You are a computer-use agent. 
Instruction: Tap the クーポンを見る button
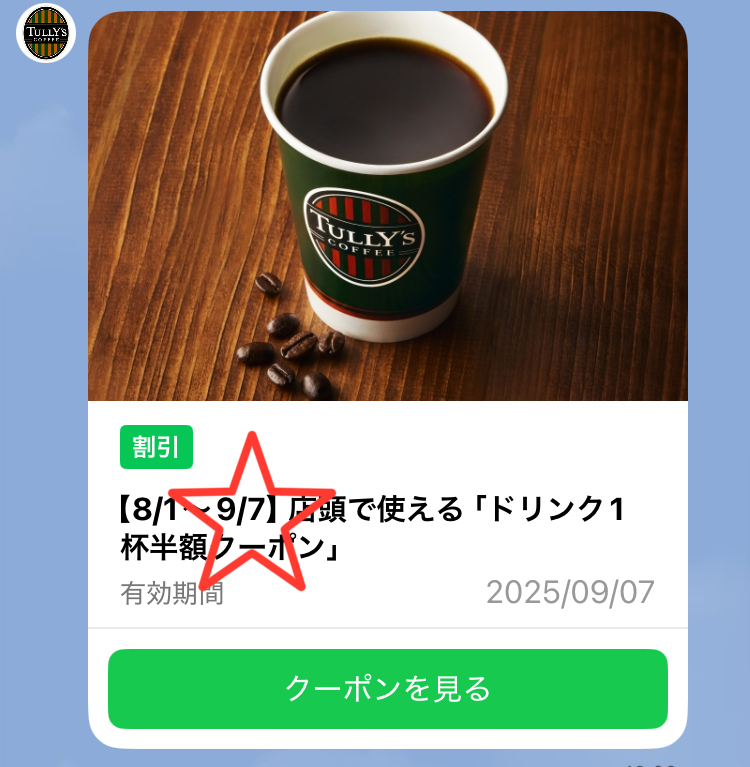pos(387,689)
